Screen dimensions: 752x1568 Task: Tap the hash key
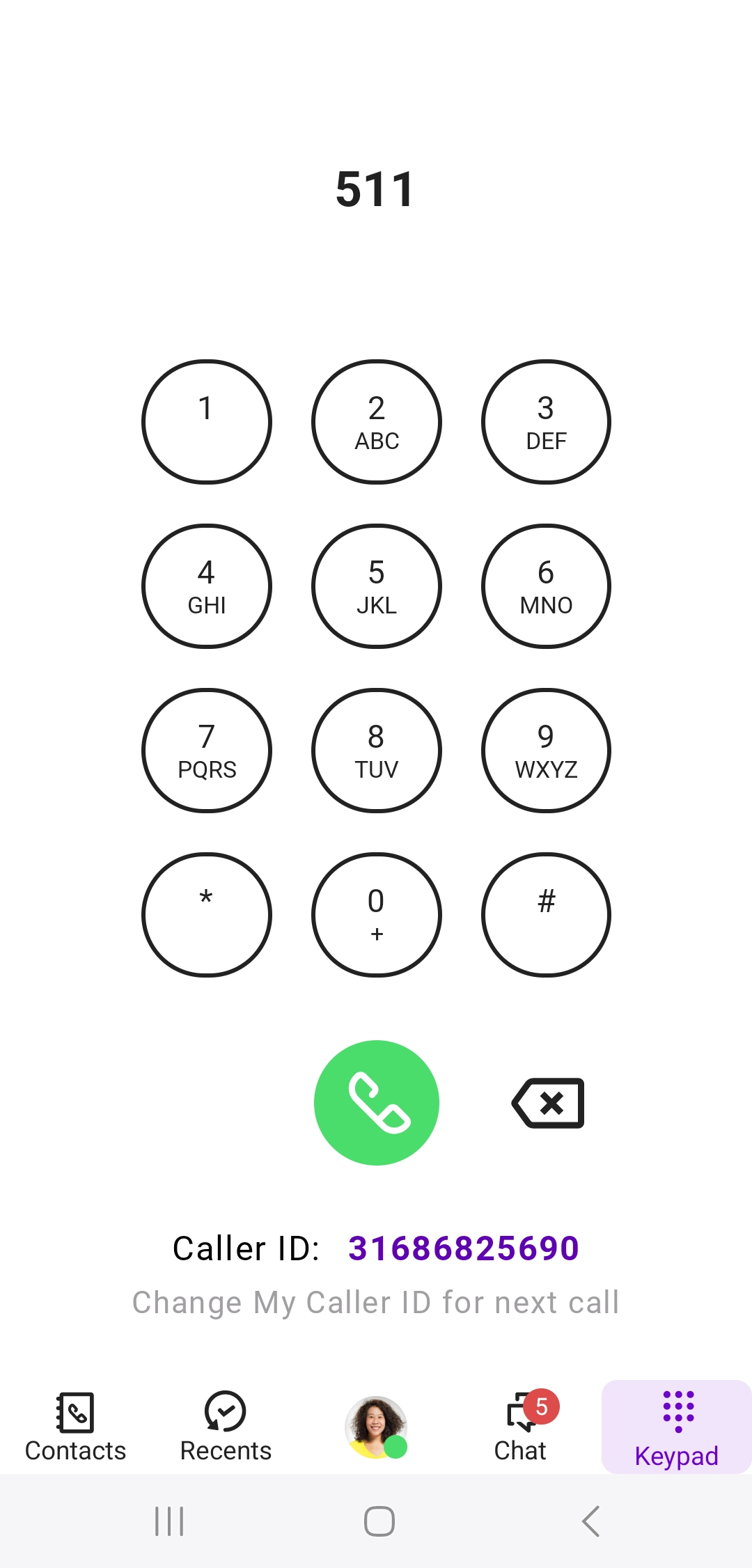point(546,915)
